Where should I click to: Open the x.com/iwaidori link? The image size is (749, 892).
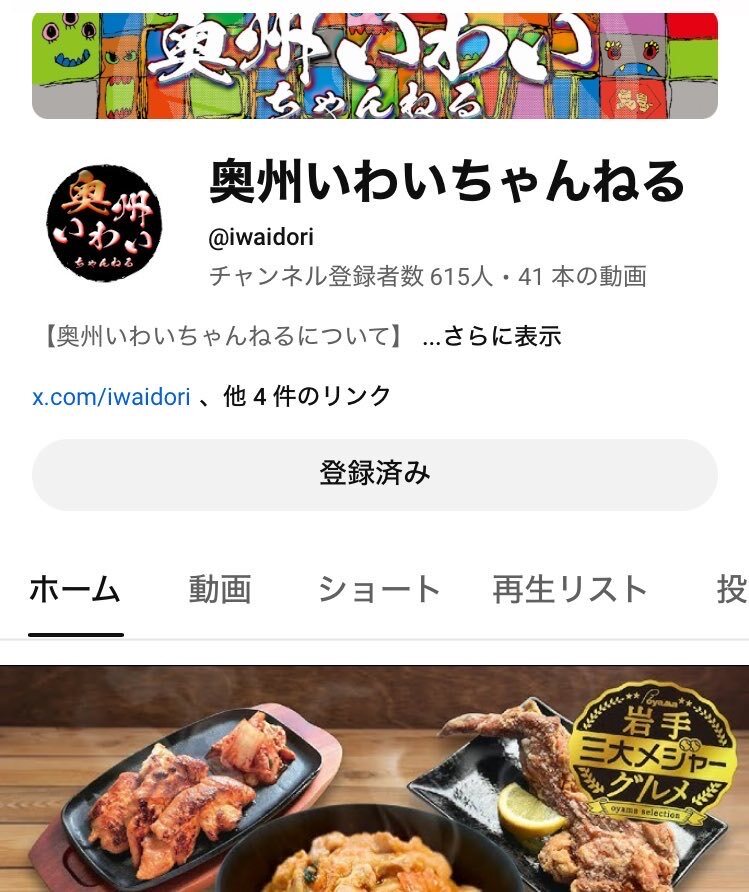pyautogui.click(x=111, y=397)
